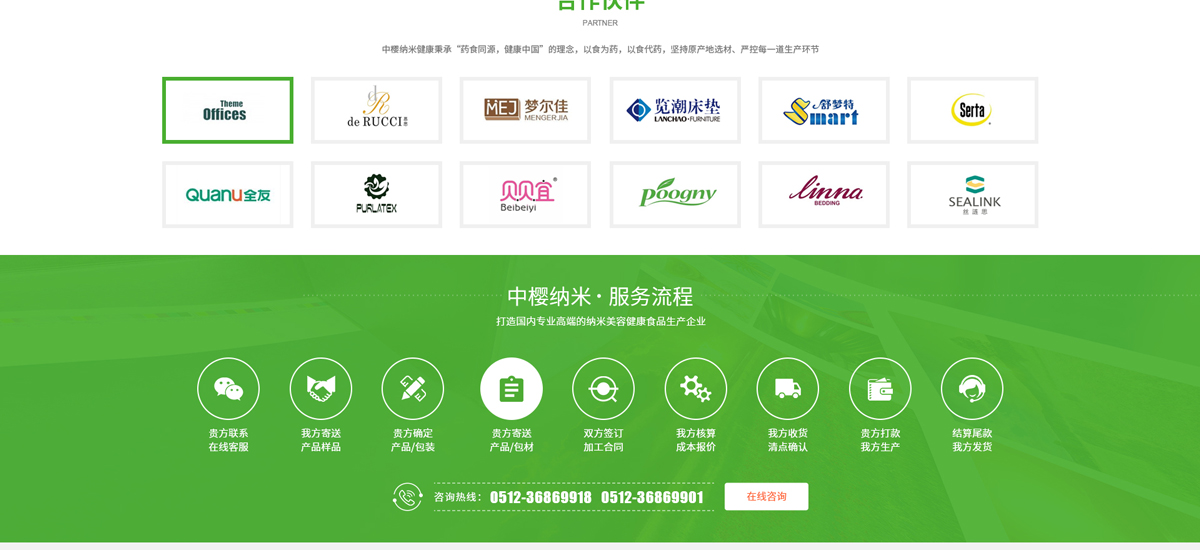Open the poogny partner logo
The width and height of the screenshot is (1200, 550).
pyautogui.click(x=675, y=194)
